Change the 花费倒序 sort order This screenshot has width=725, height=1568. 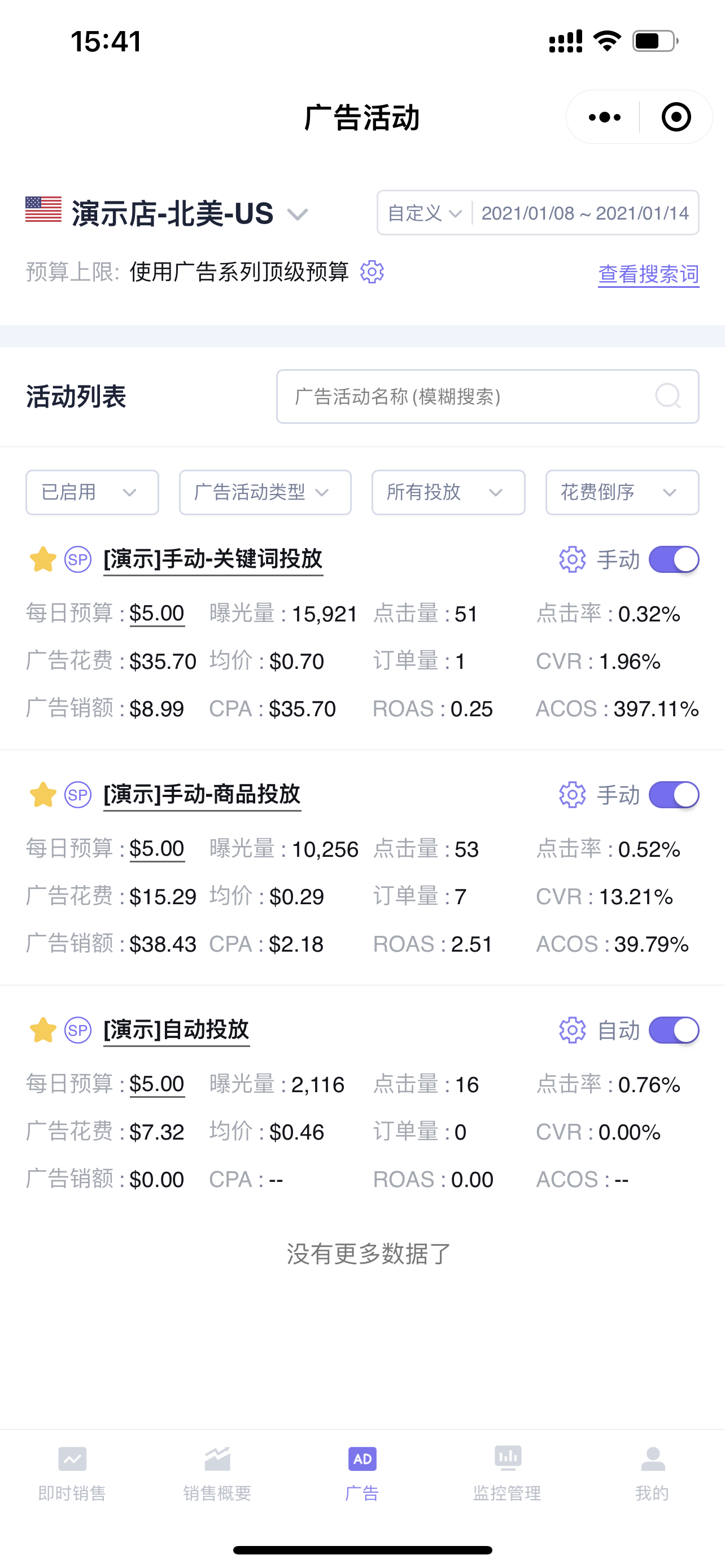point(622,492)
